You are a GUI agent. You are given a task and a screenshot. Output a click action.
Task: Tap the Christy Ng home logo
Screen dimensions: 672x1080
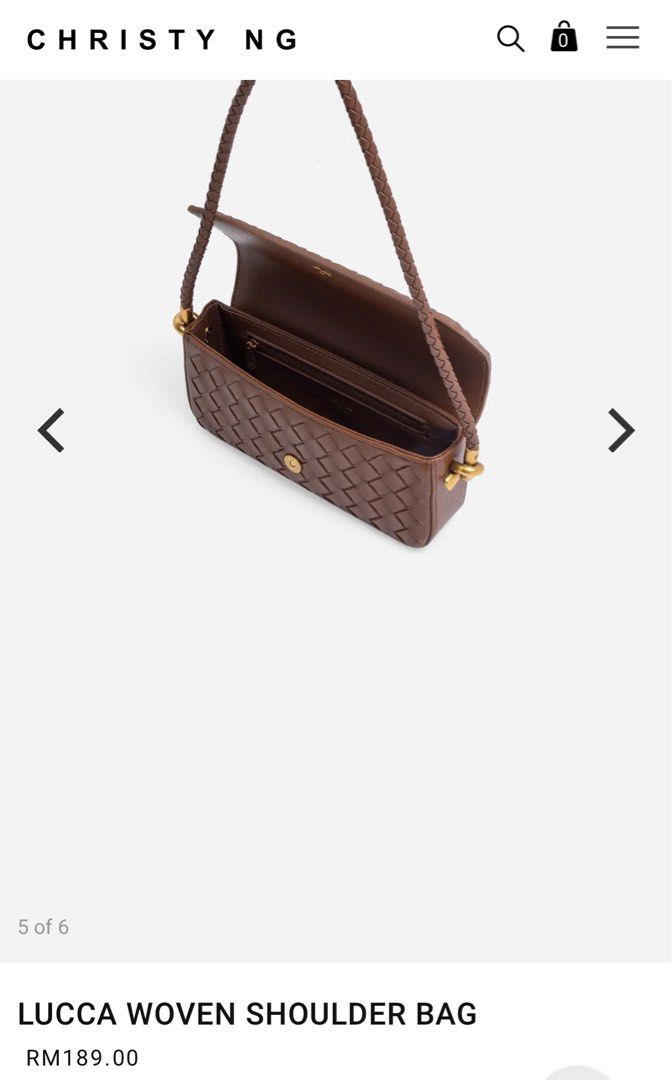click(162, 40)
